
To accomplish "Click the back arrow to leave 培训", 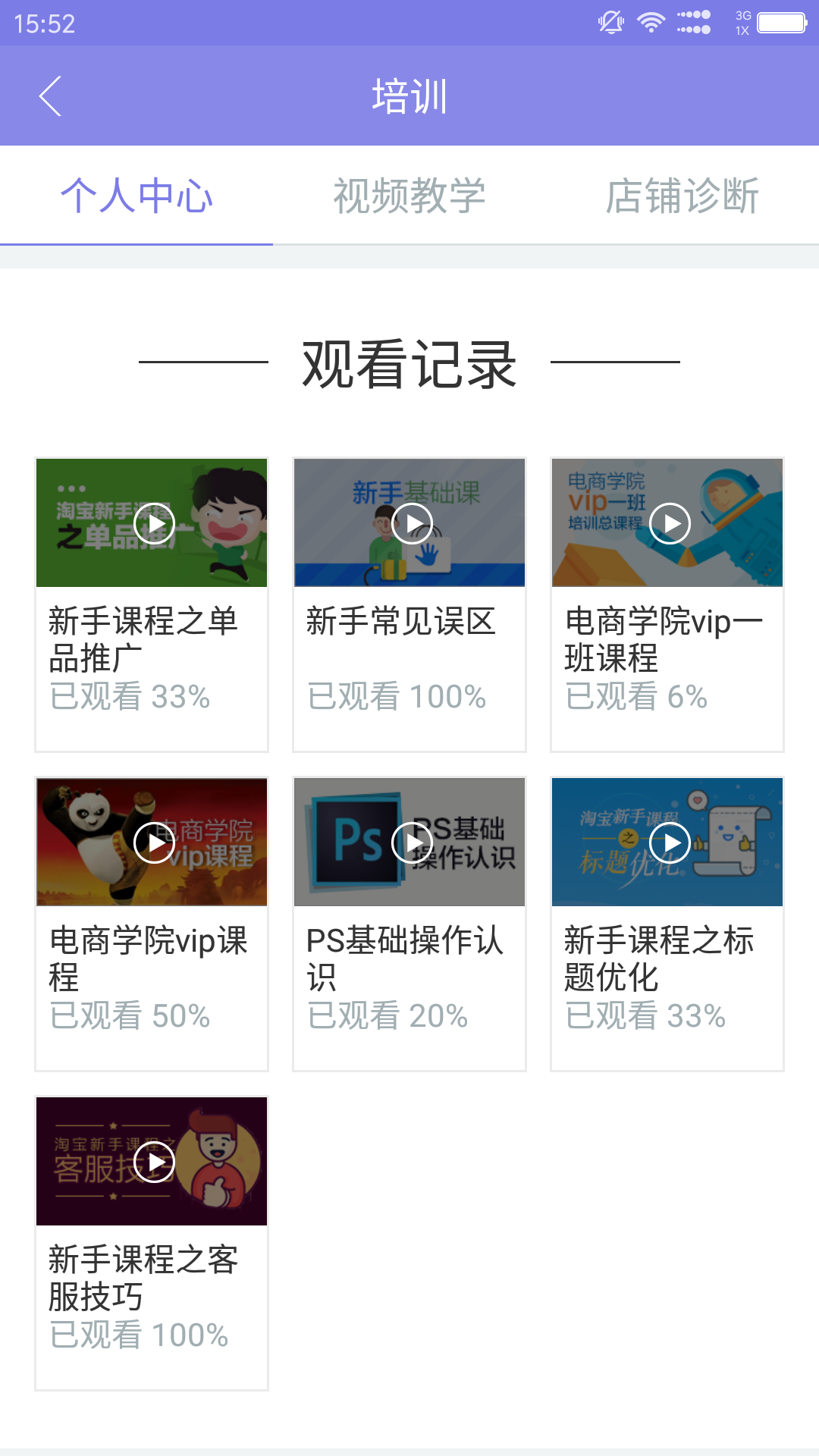I will 50,96.
